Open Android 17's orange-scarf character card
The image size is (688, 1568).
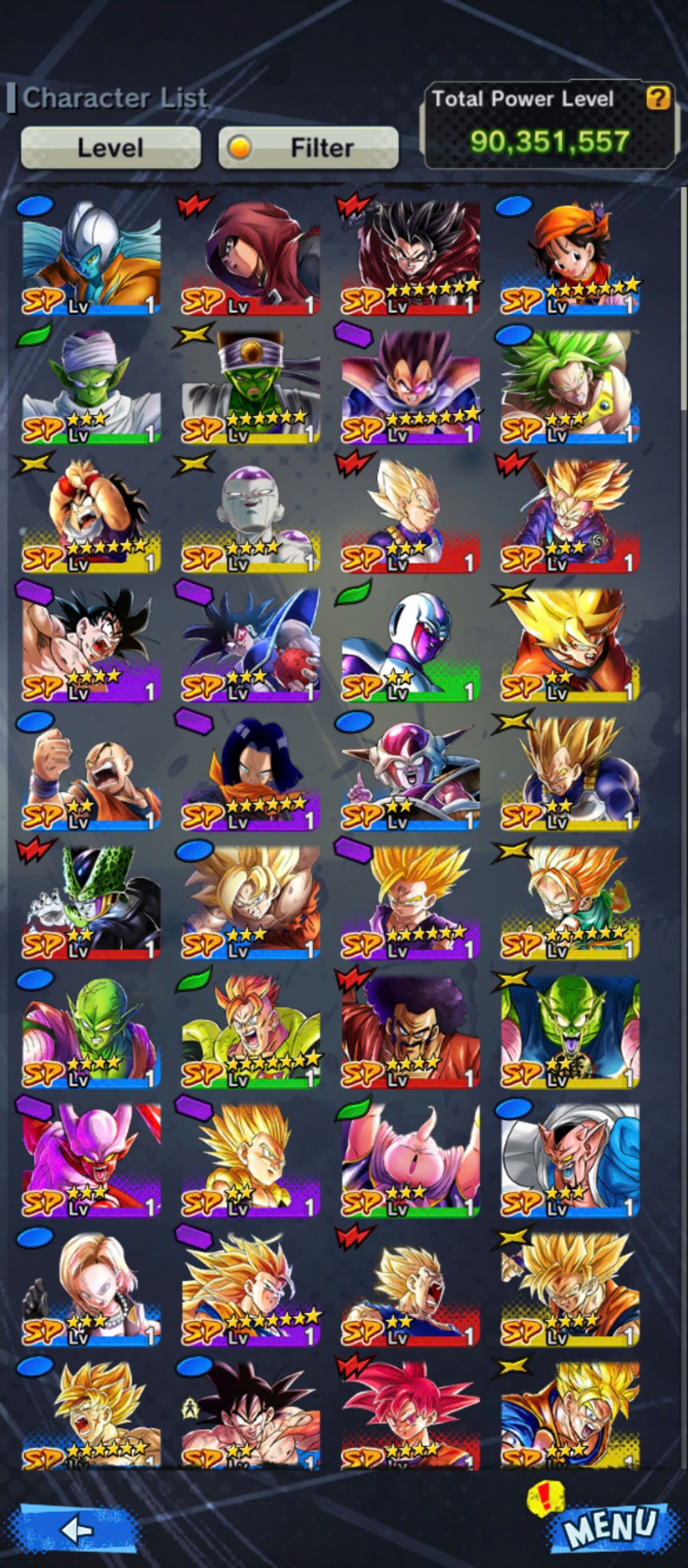click(x=251, y=774)
